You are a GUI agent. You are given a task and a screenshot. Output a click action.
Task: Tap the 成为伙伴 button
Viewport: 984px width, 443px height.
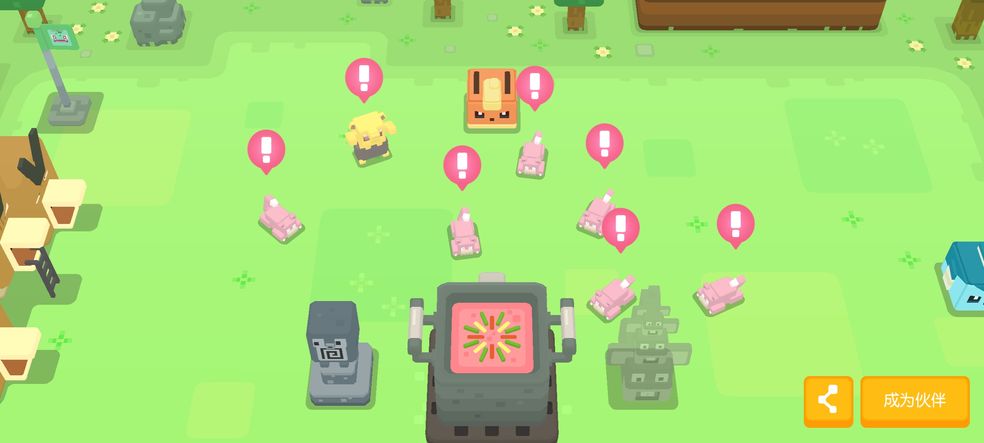click(914, 401)
